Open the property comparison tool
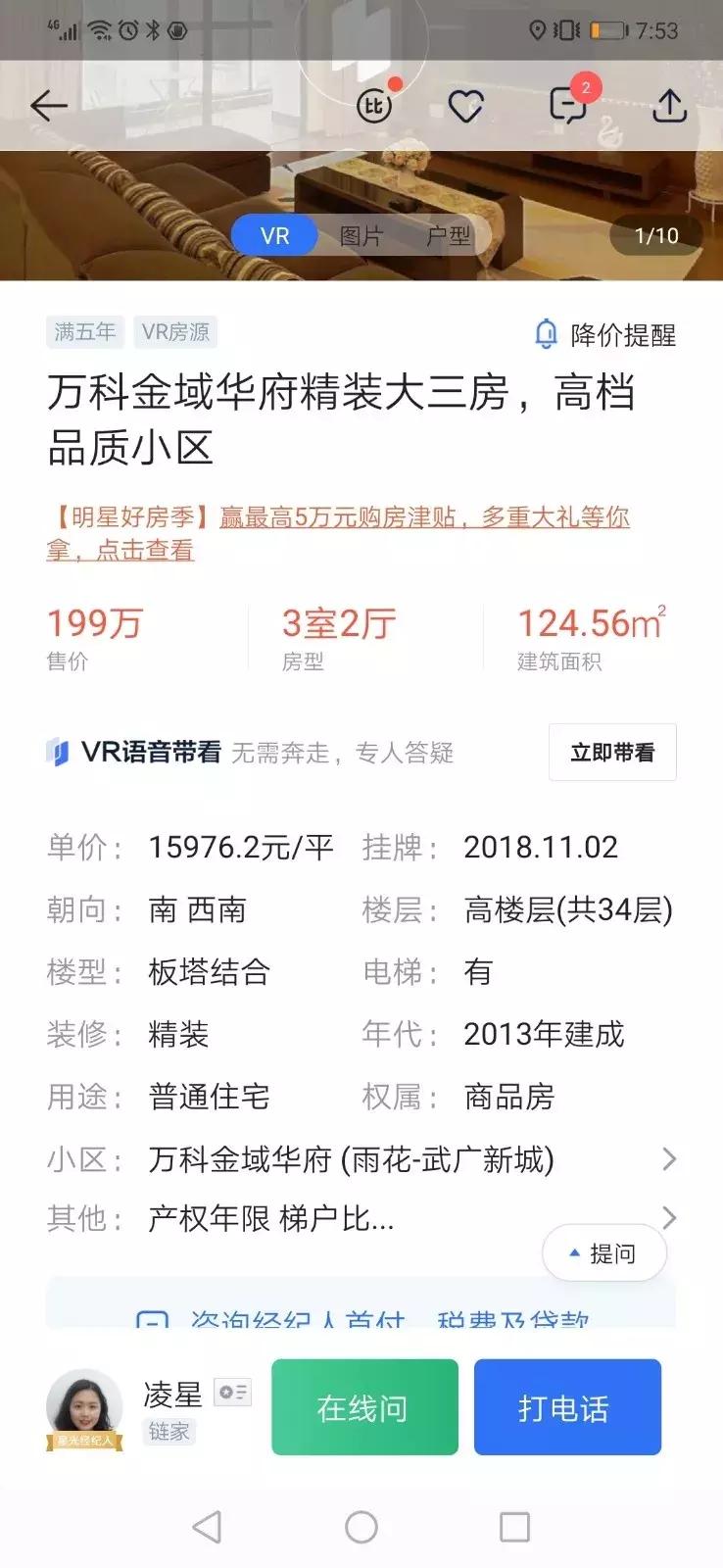Screen dimensions: 723x1568 coord(373,105)
